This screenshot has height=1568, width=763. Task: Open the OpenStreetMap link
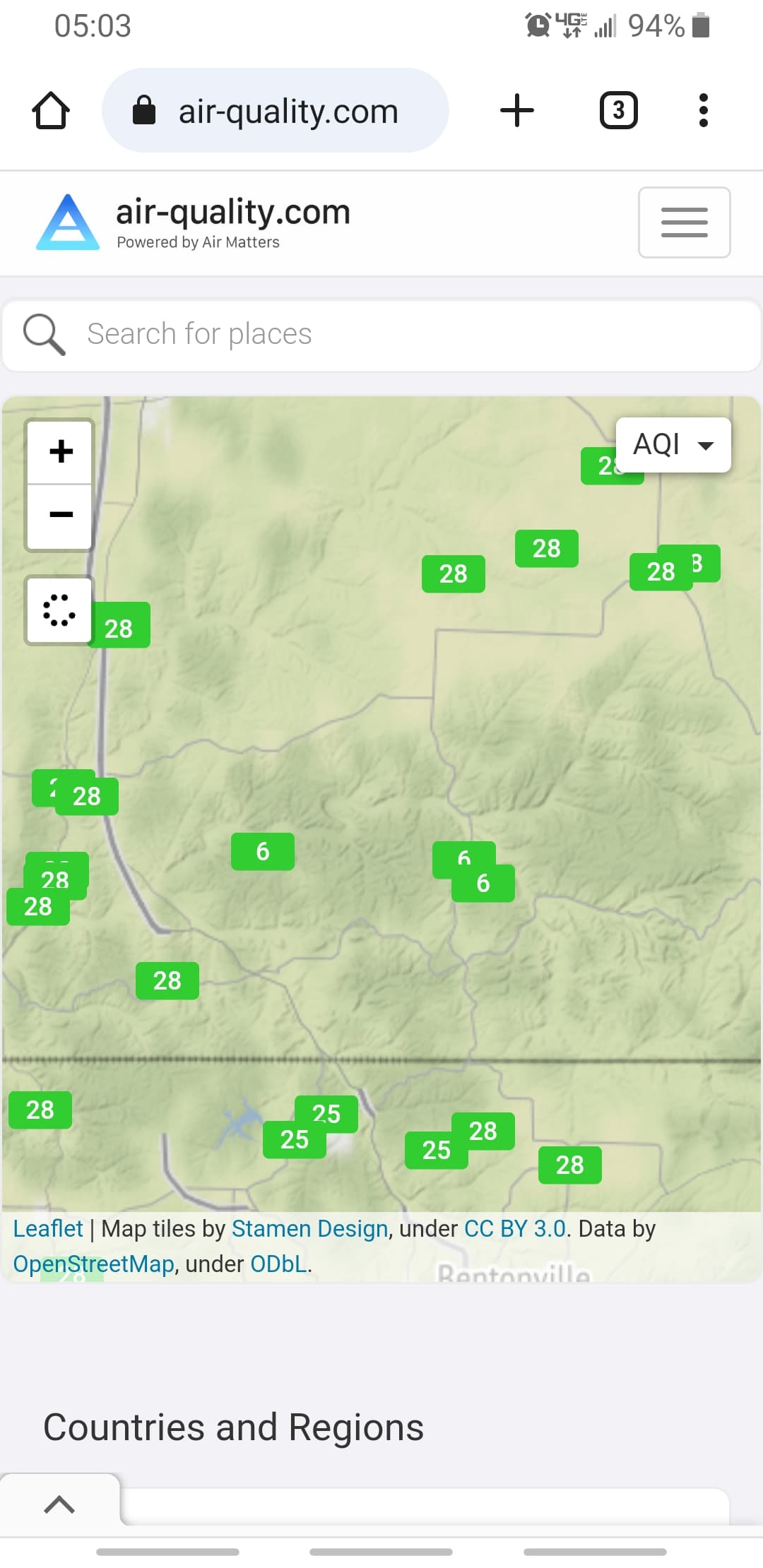point(93,1264)
